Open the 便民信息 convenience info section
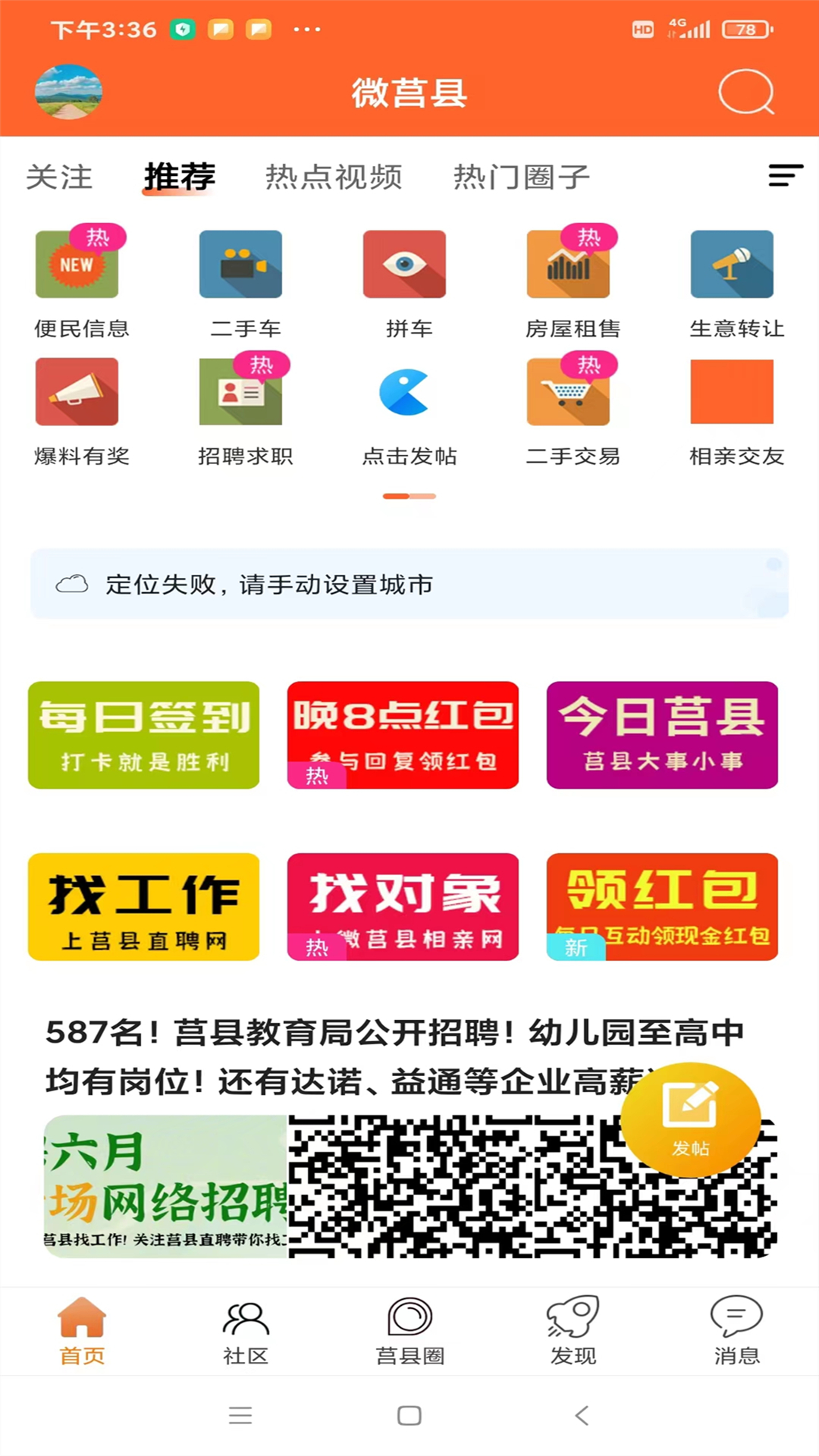This screenshot has width=819, height=1456. (76, 265)
